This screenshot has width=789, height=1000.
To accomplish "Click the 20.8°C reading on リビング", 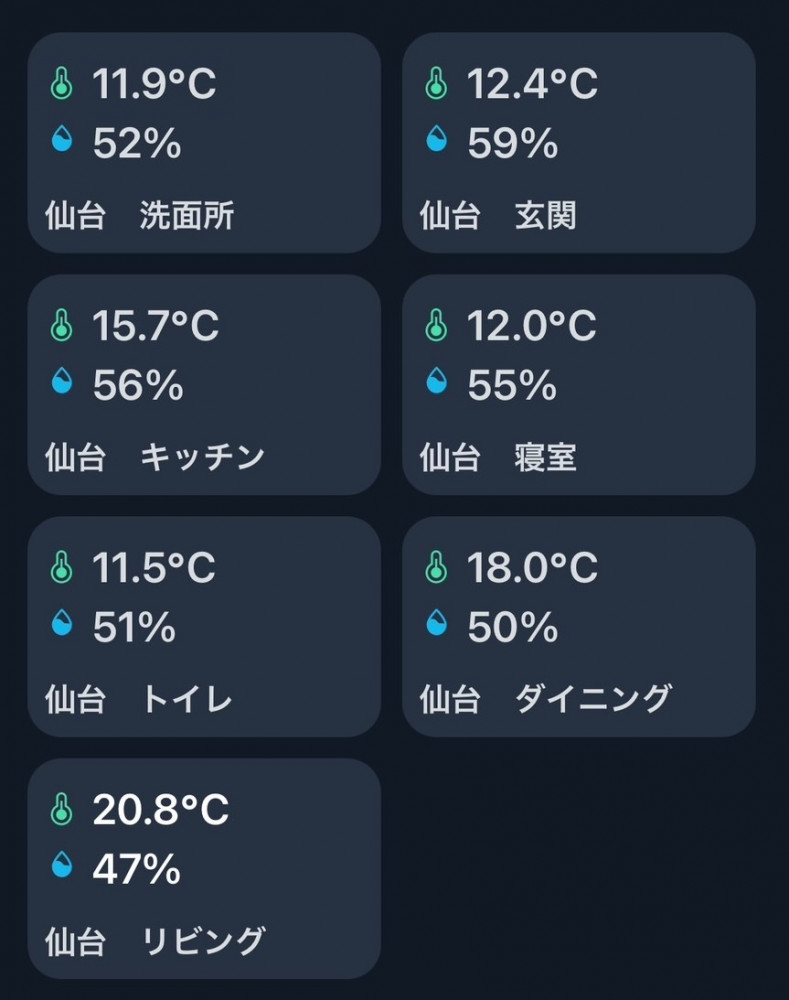I will [x=160, y=812].
